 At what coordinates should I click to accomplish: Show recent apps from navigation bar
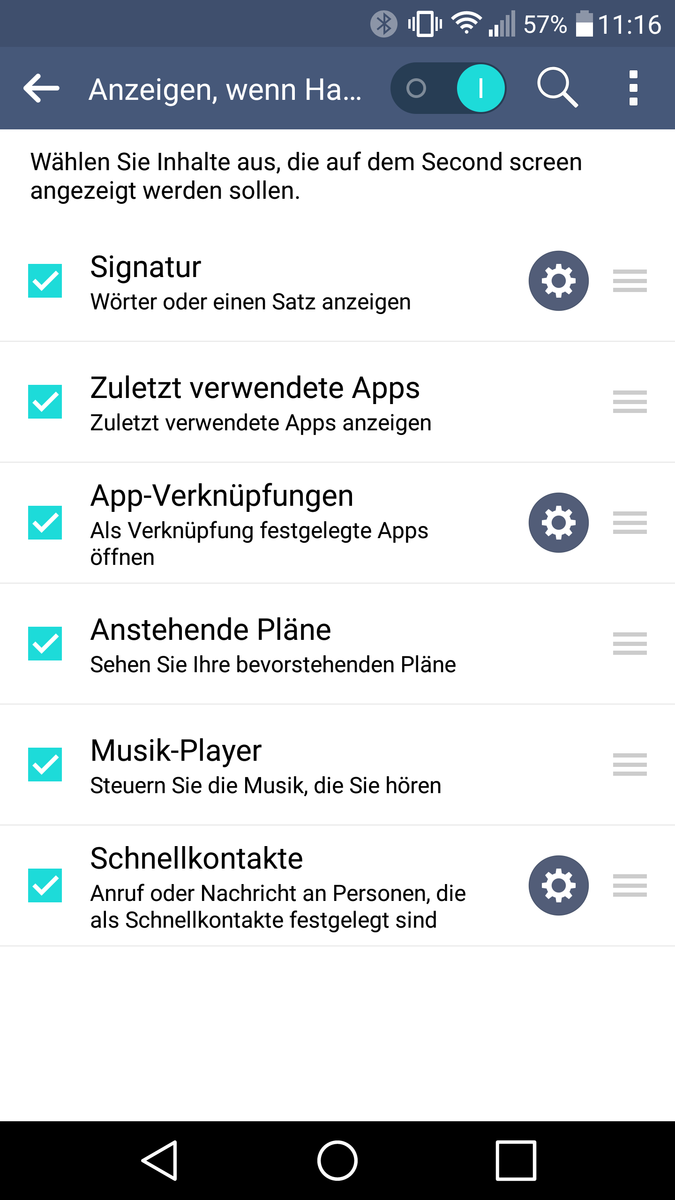click(516, 1160)
